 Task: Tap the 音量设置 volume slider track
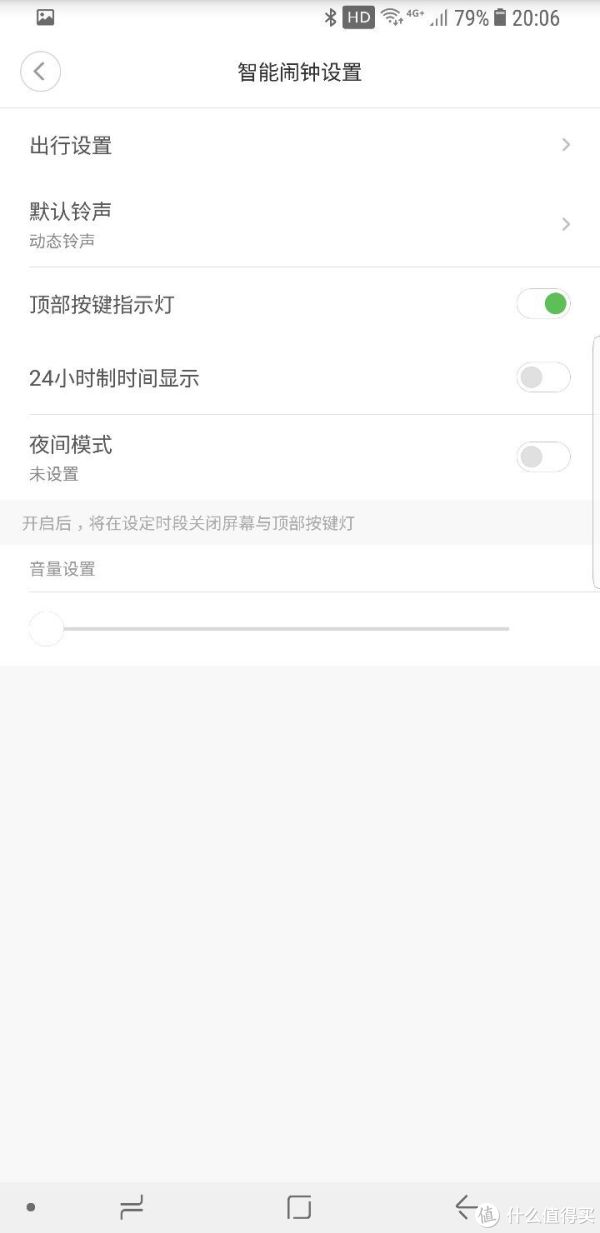pos(270,629)
